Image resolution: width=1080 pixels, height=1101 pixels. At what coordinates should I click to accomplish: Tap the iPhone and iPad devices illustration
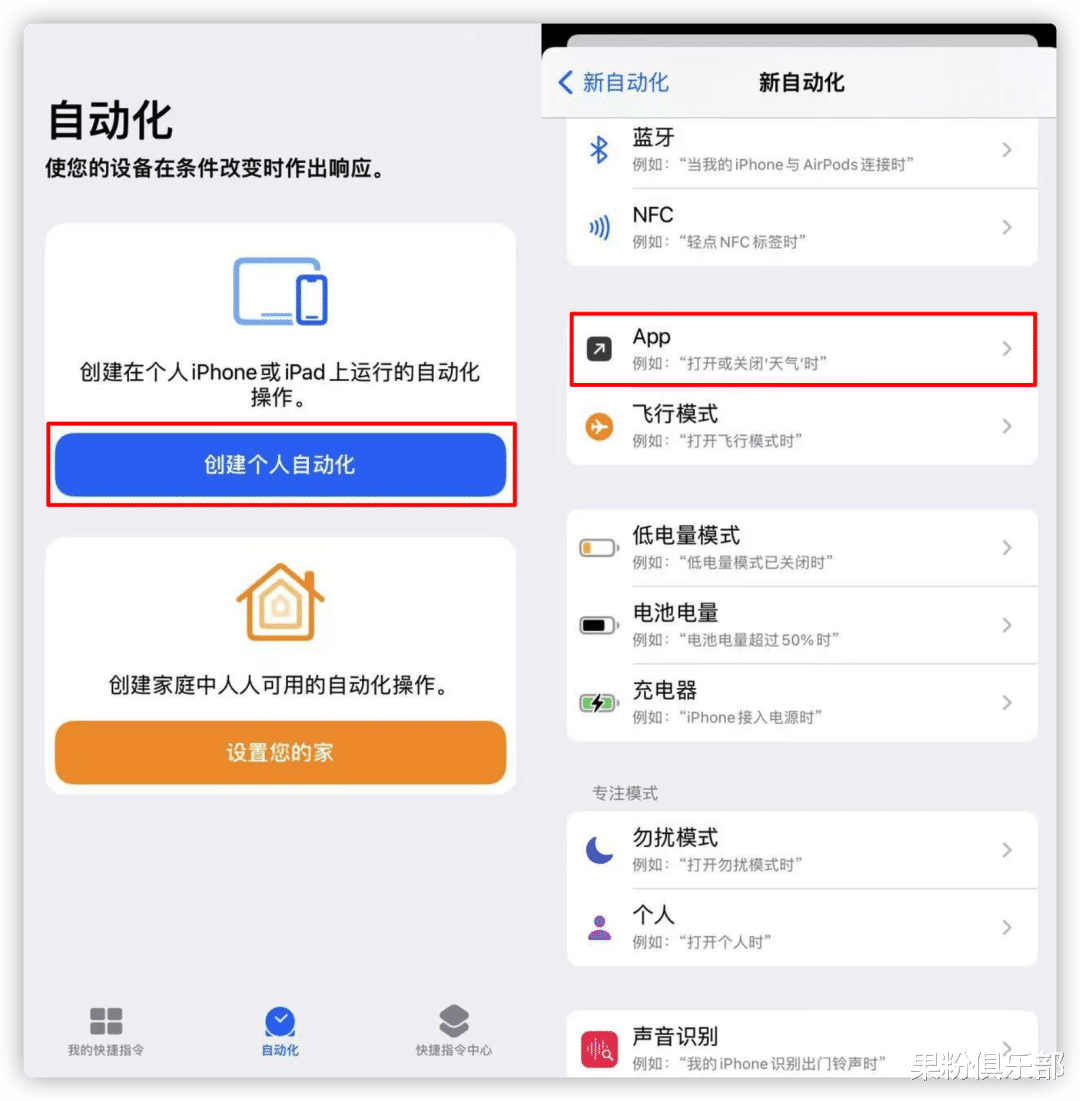pos(280,290)
